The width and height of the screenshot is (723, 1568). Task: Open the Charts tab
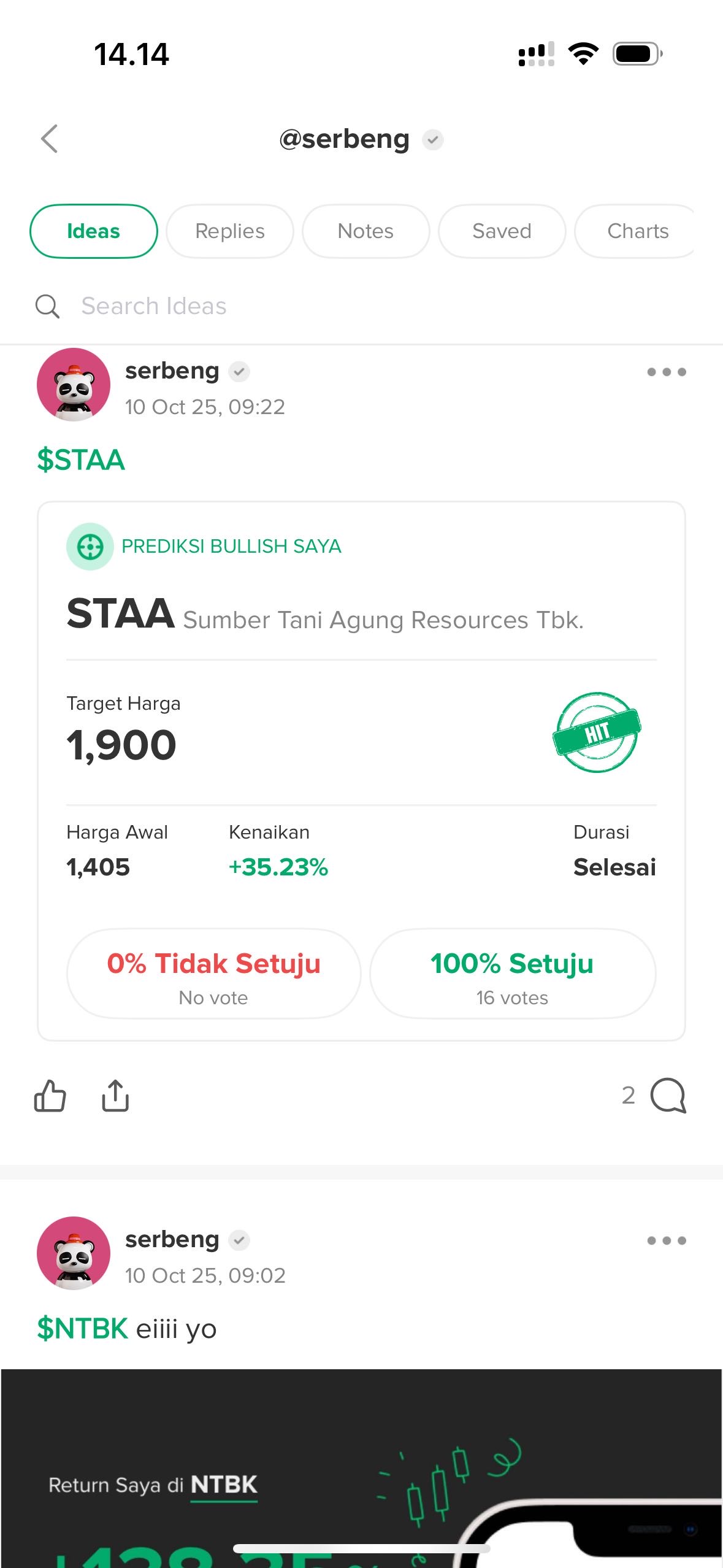click(637, 231)
